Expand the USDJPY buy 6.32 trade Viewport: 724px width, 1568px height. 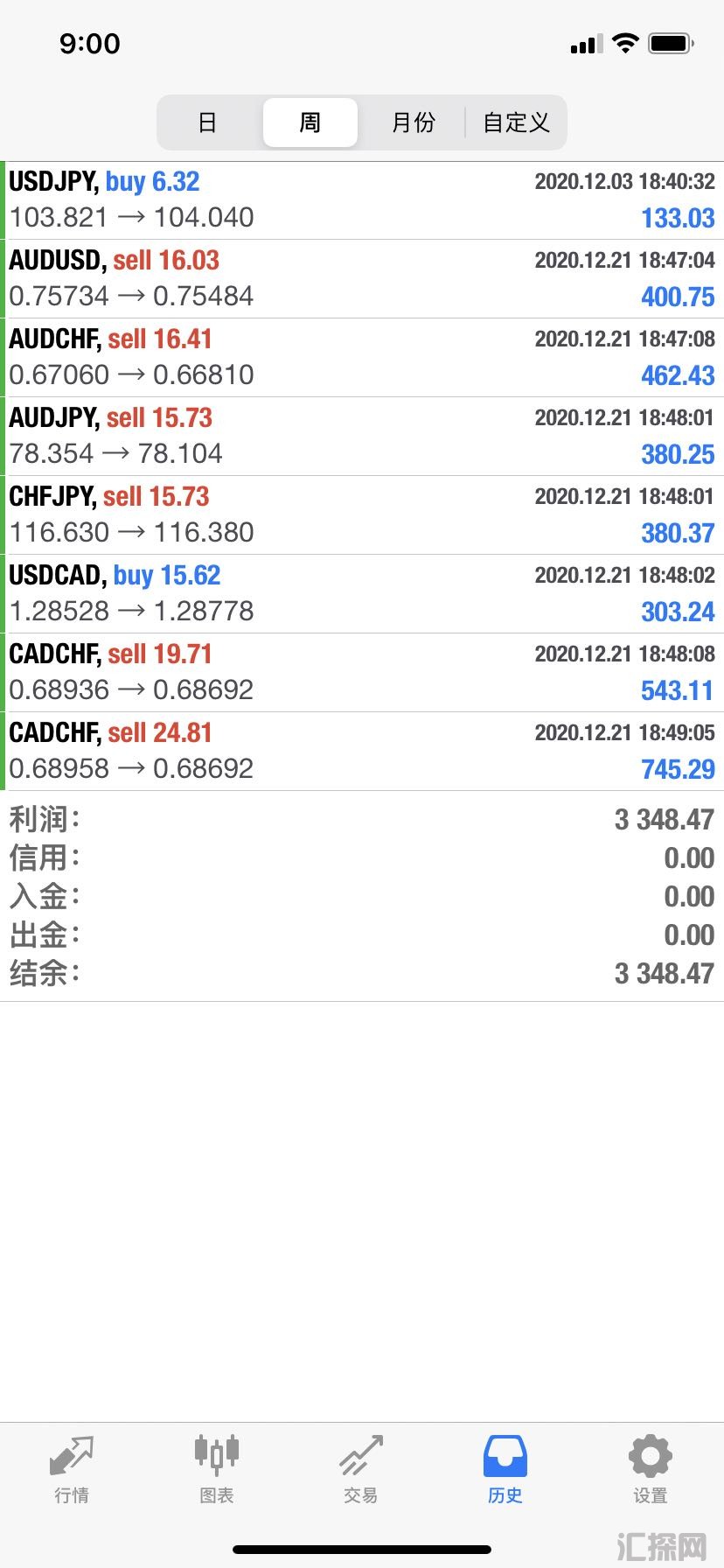[x=362, y=200]
